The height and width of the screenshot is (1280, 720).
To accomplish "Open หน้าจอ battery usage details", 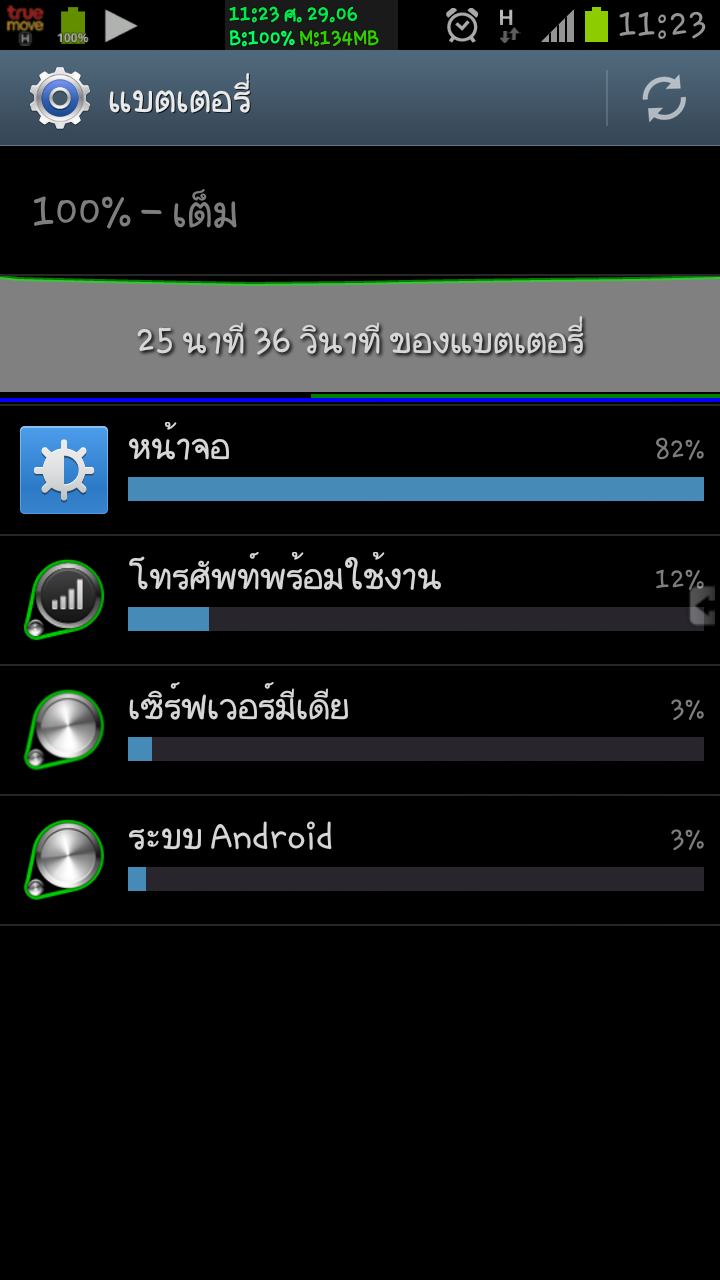I will tap(360, 470).
